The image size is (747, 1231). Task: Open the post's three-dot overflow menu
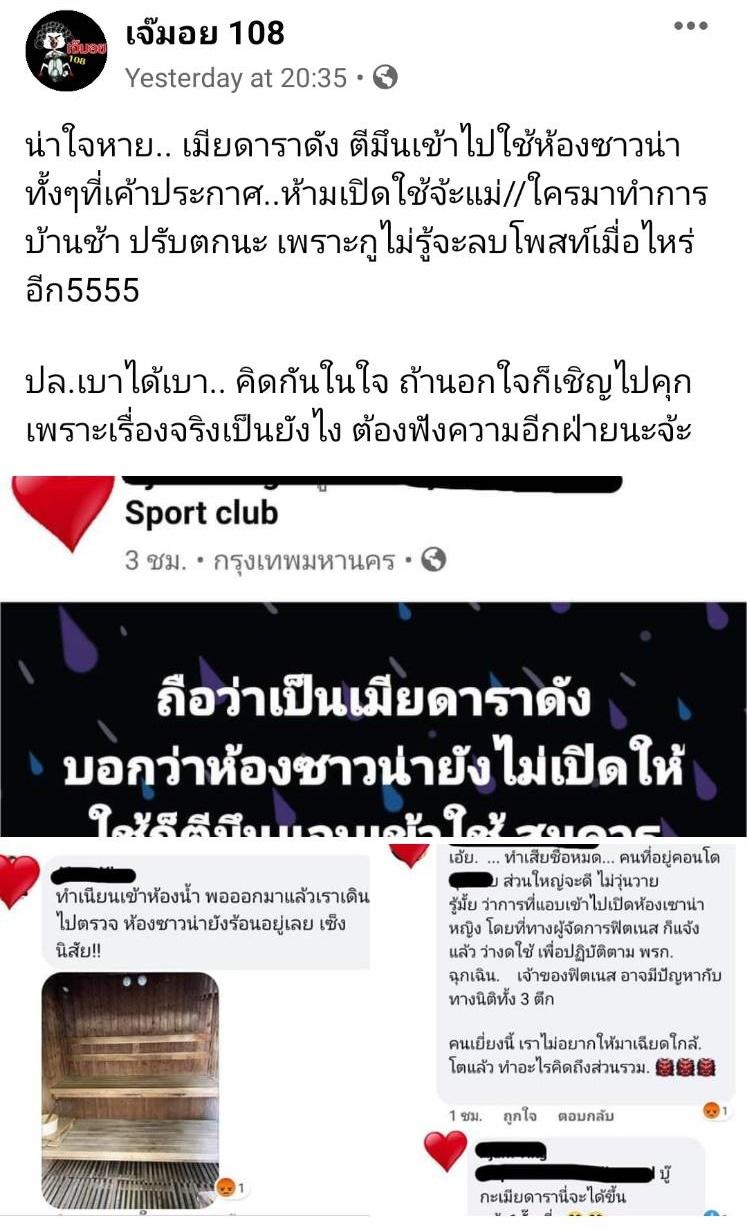click(690, 27)
